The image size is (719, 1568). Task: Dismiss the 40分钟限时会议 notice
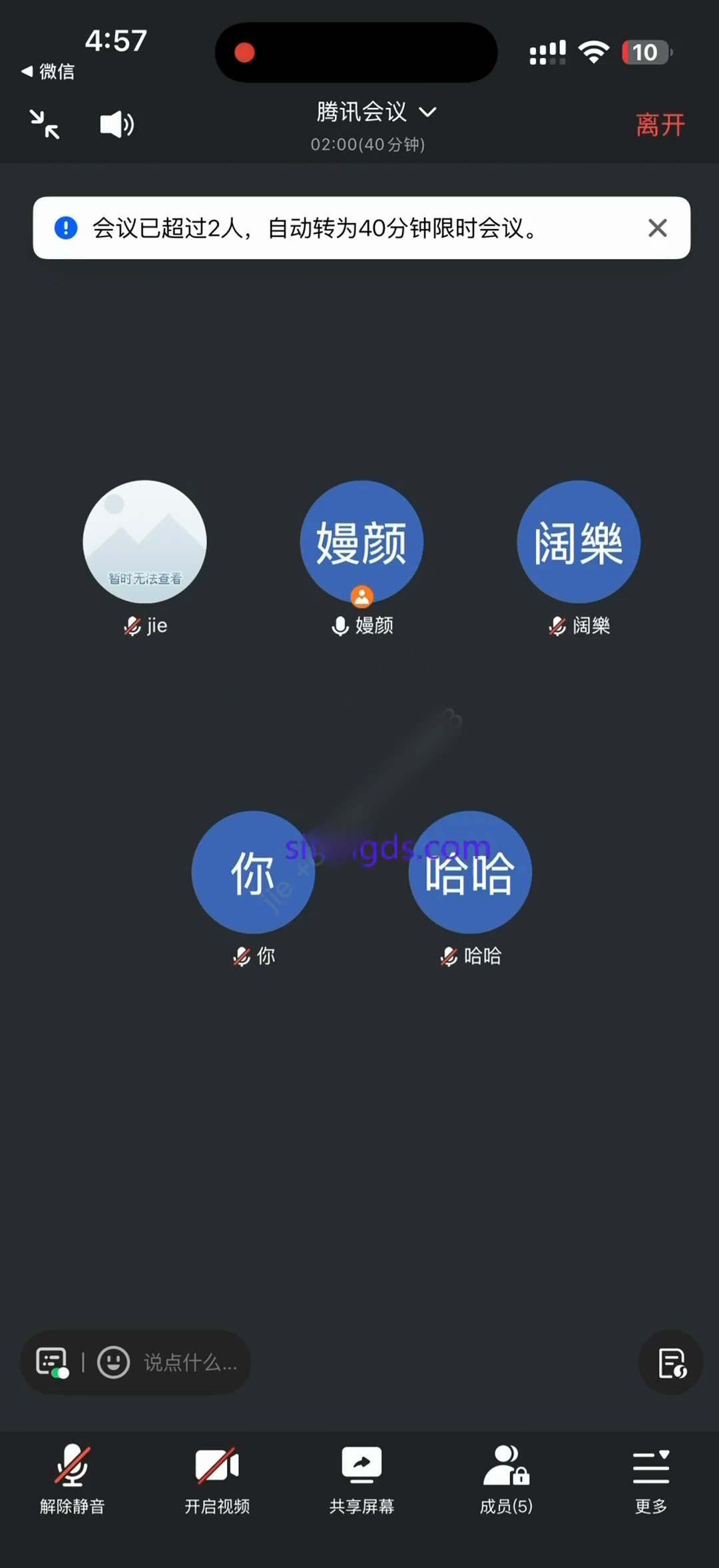[657, 228]
